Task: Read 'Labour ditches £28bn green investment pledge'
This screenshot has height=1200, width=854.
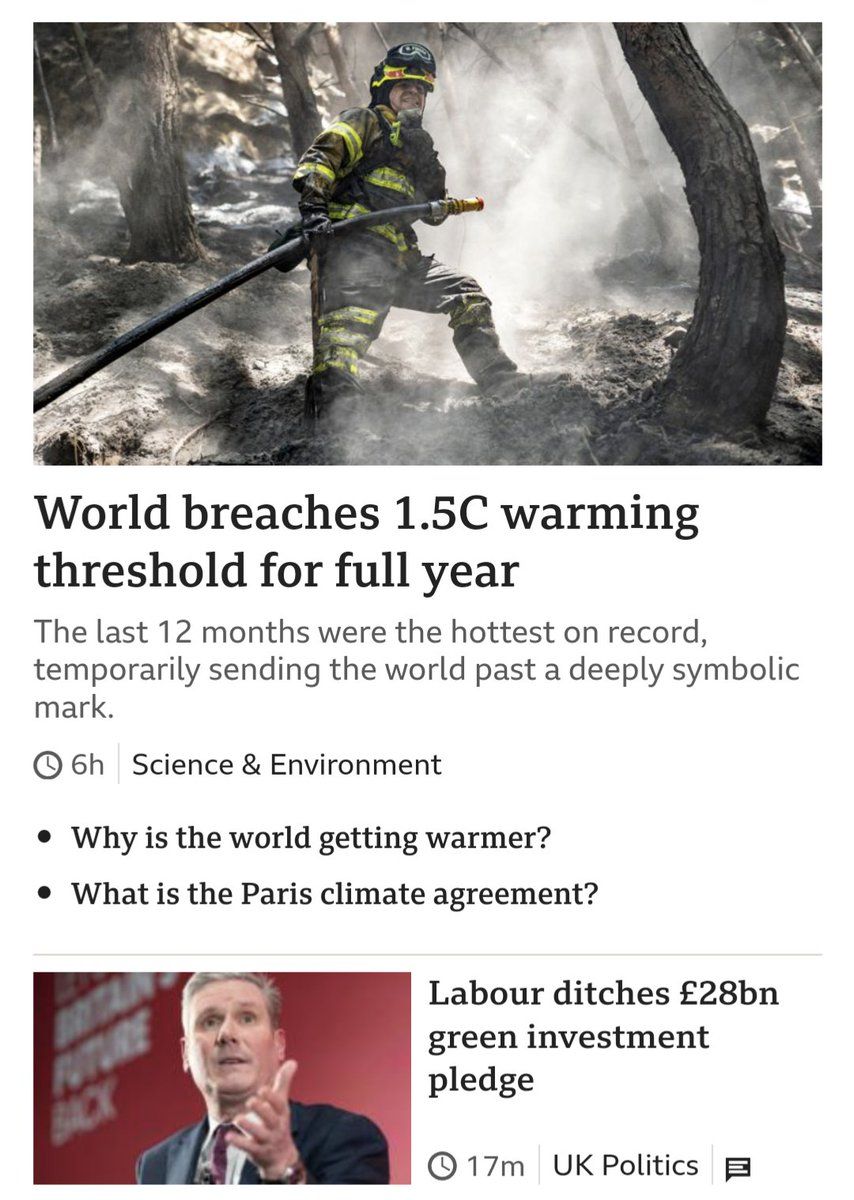Action: pyautogui.click(x=602, y=1036)
